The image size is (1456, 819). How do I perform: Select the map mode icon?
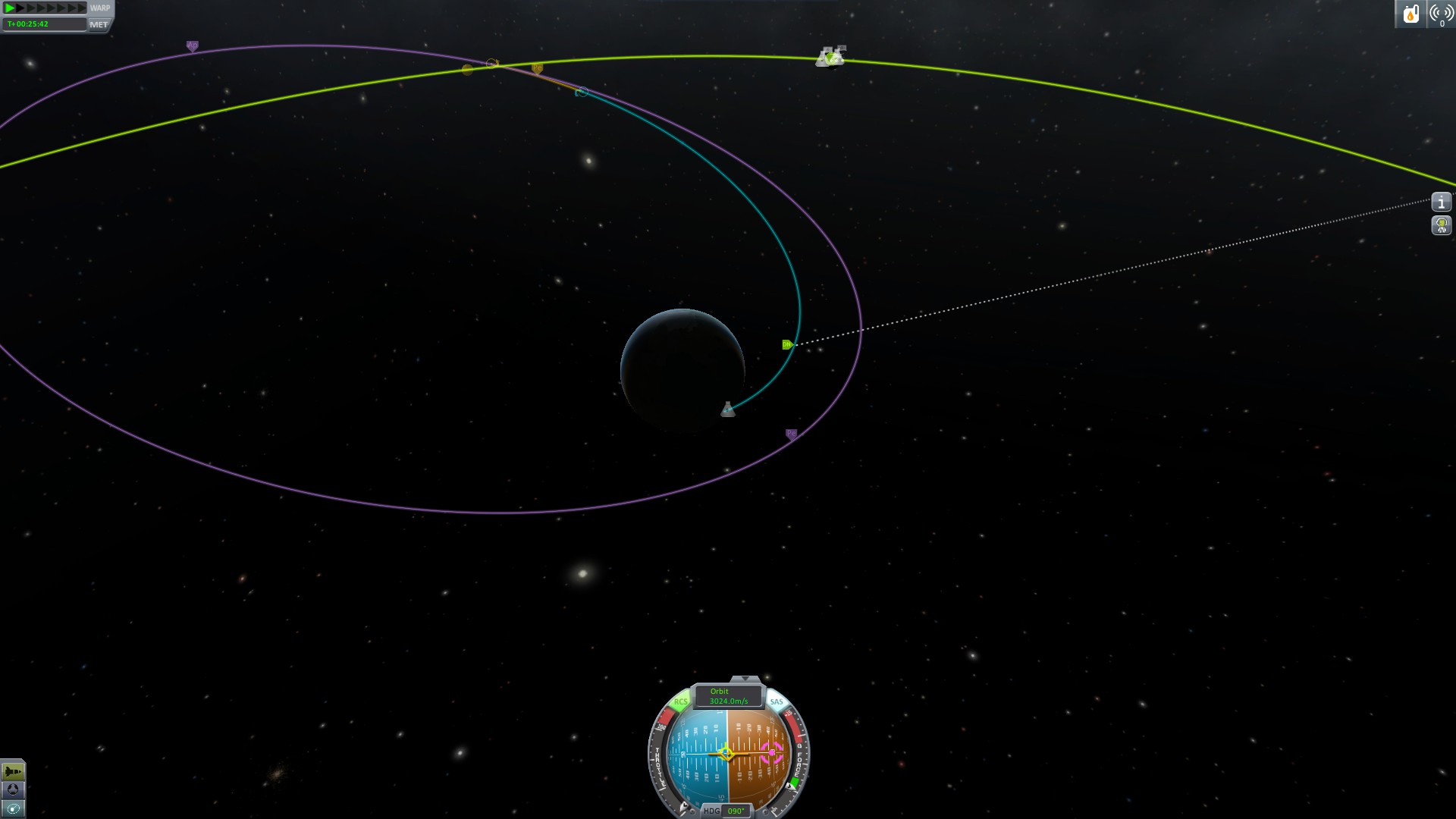pyautogui.click(x=13, y=808)
